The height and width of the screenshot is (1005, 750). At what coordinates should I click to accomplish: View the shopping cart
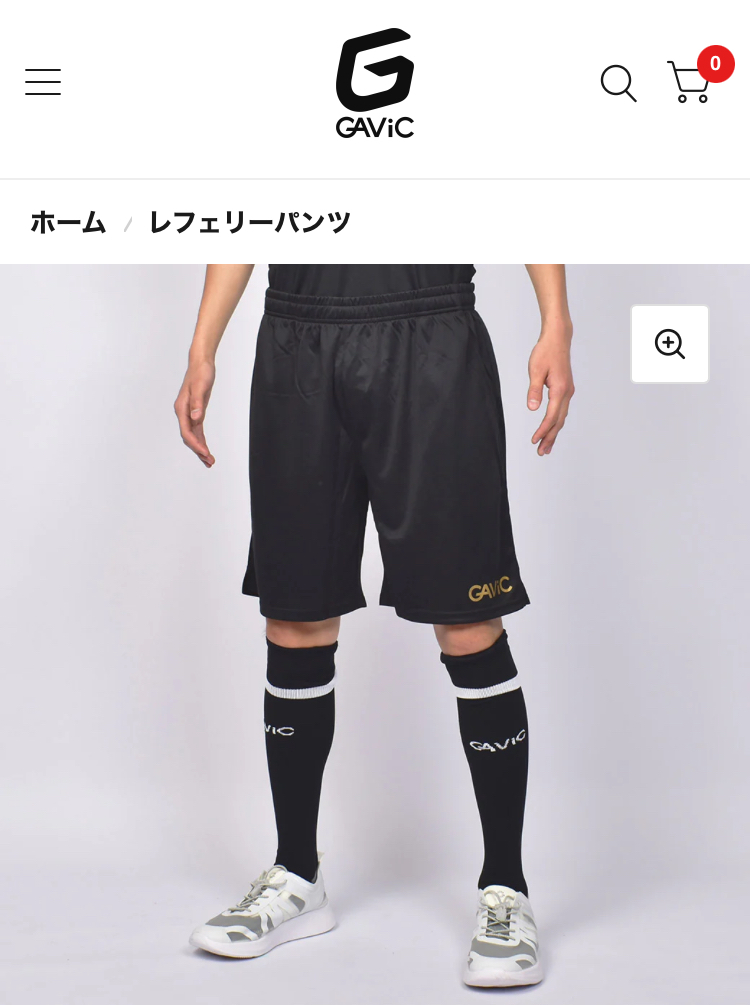pyautogui.click(x=689, y=82)
